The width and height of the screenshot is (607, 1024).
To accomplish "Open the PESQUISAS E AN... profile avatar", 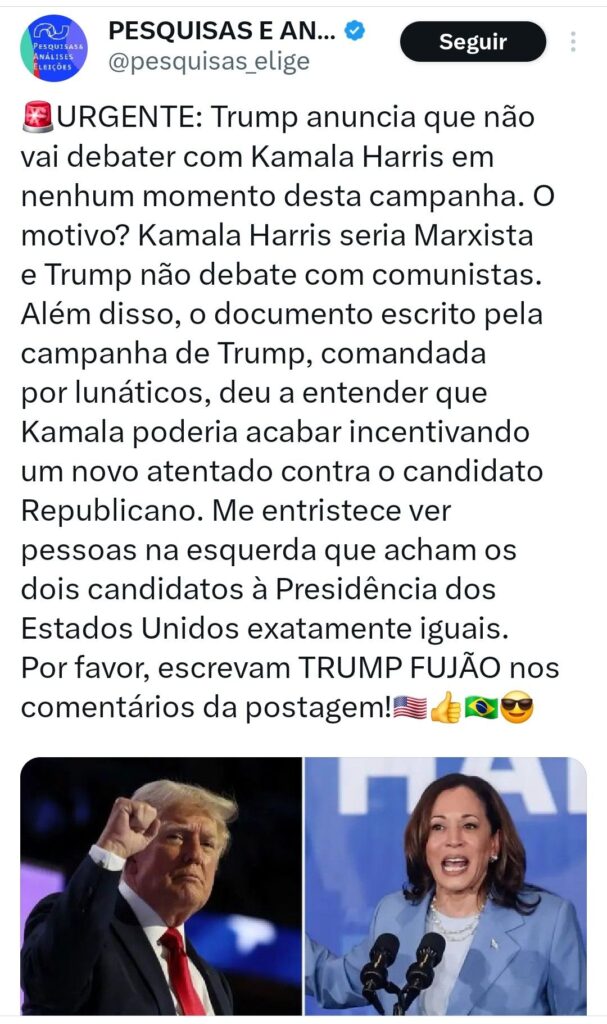I will point(53,47).
